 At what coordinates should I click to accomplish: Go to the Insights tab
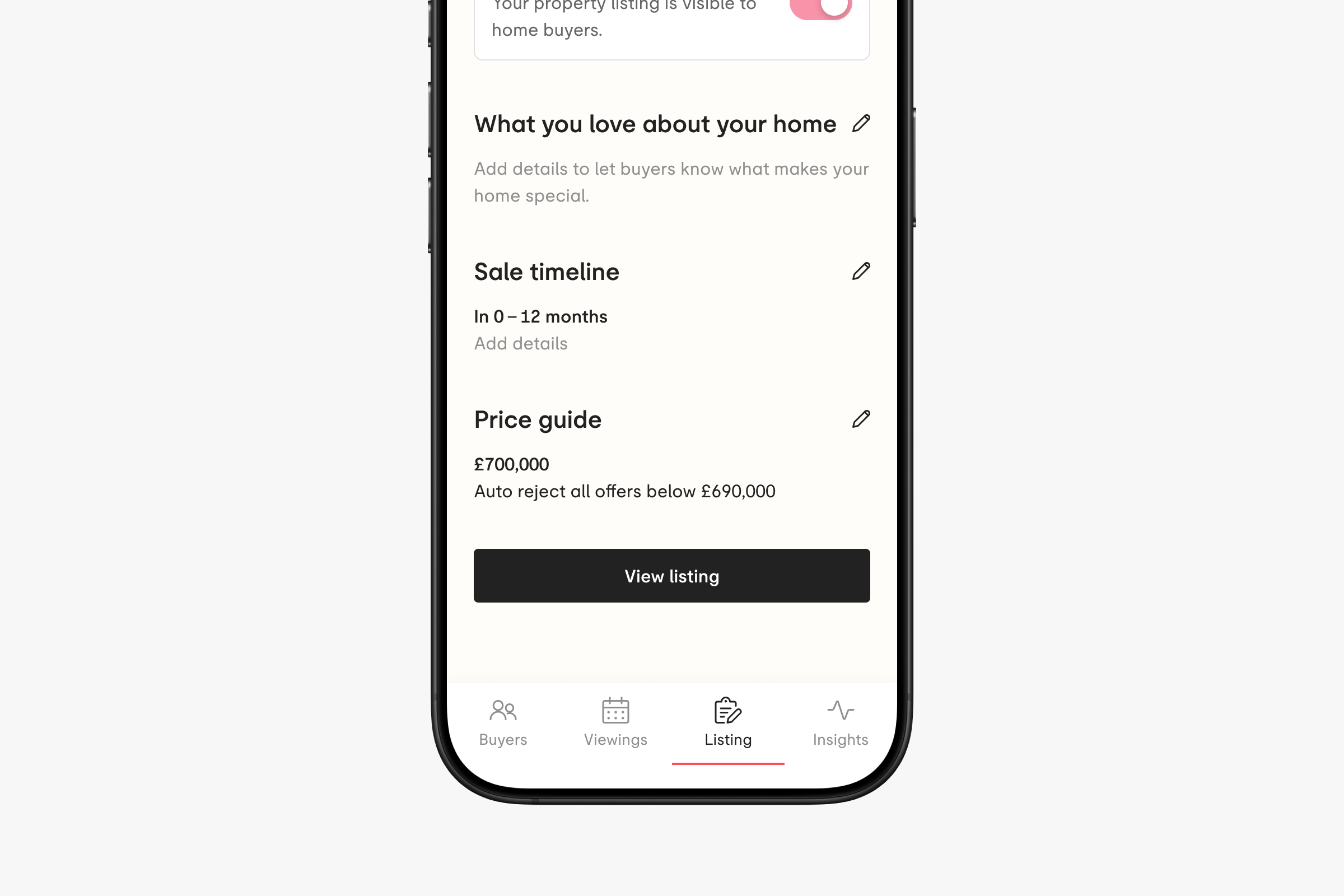click(840, 723)
